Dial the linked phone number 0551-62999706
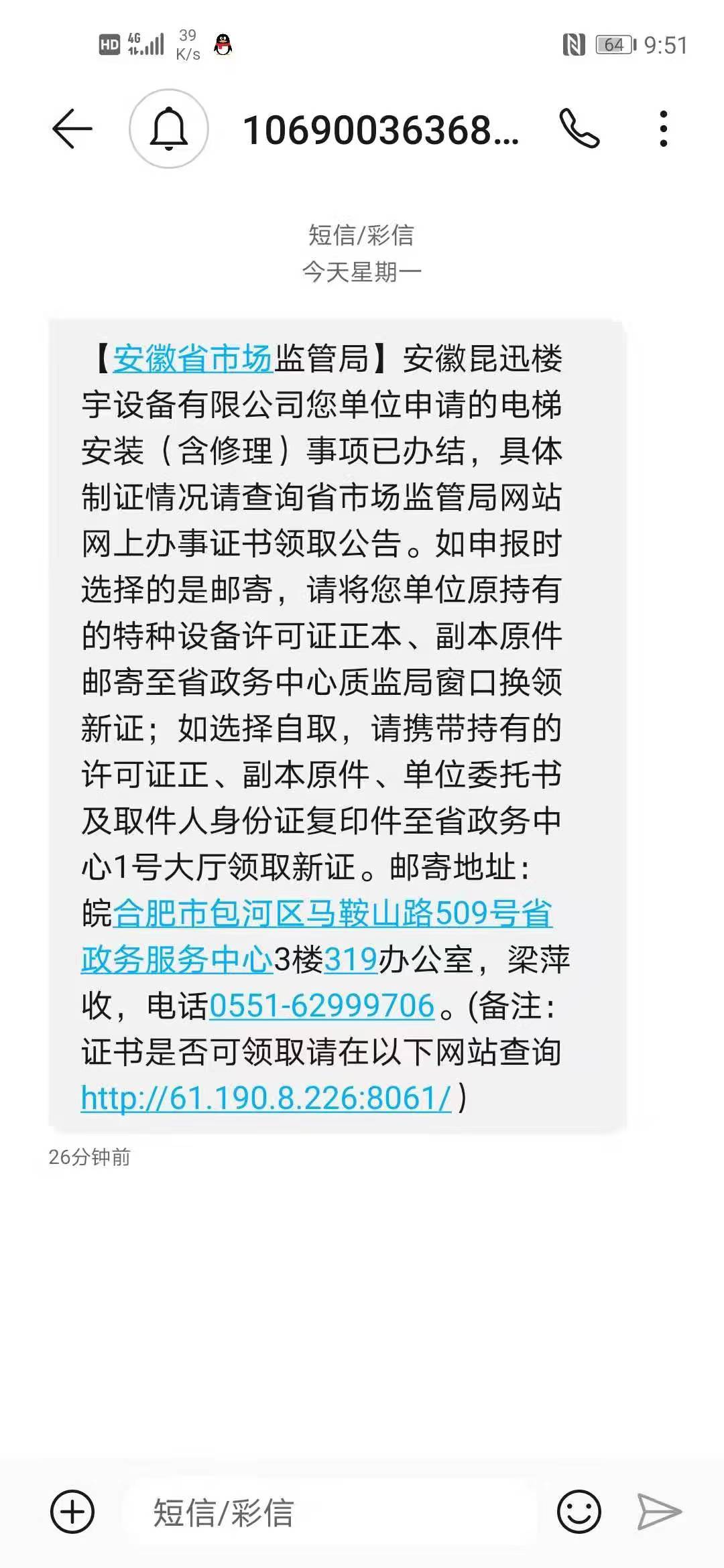724x1568 pixels. (322, 1006)
